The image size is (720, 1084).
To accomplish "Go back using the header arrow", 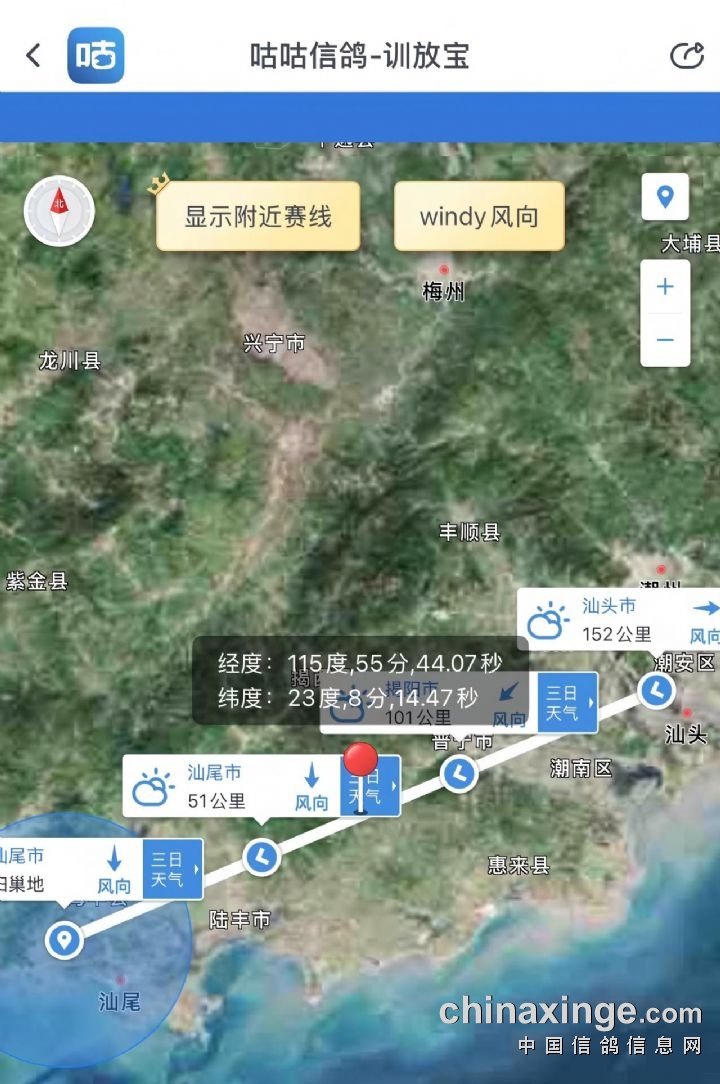I will click(x=34, y=55).
